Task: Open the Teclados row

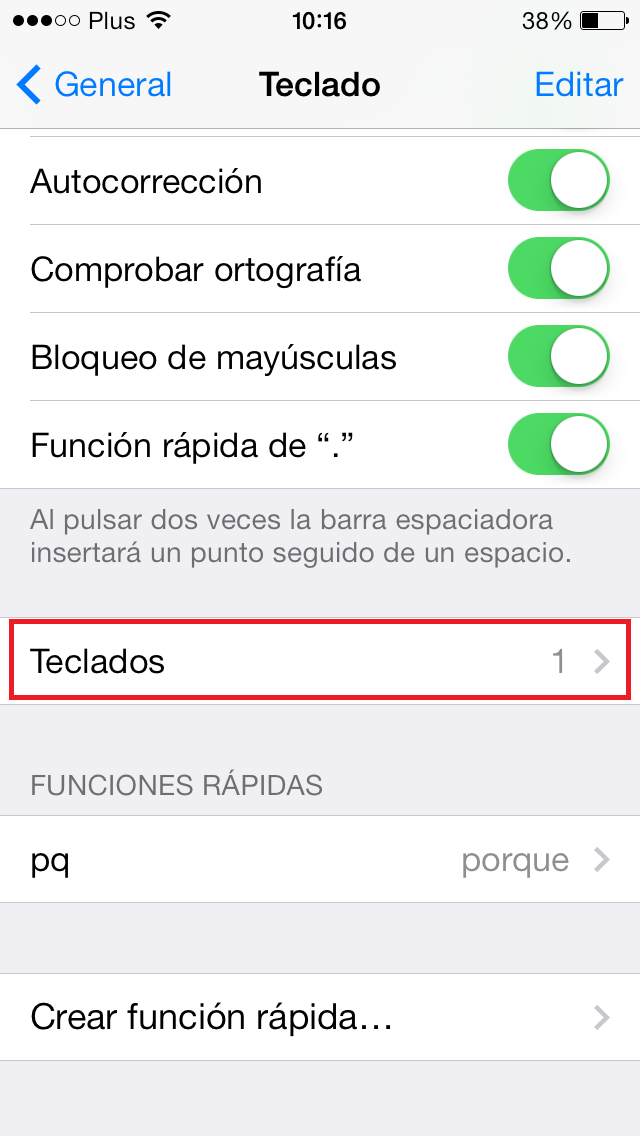Action: [x=320, y=661]
